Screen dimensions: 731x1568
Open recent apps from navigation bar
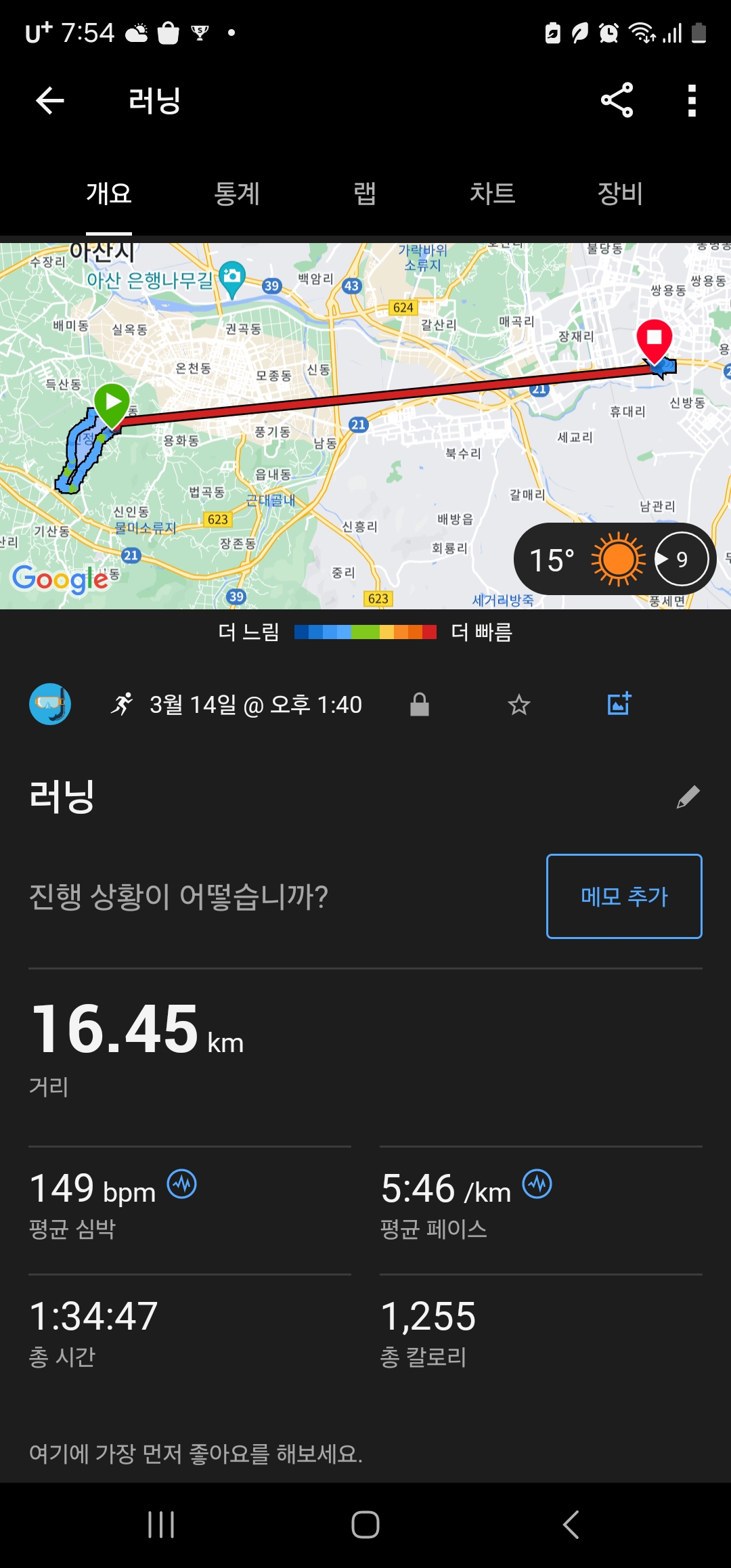161,1525
